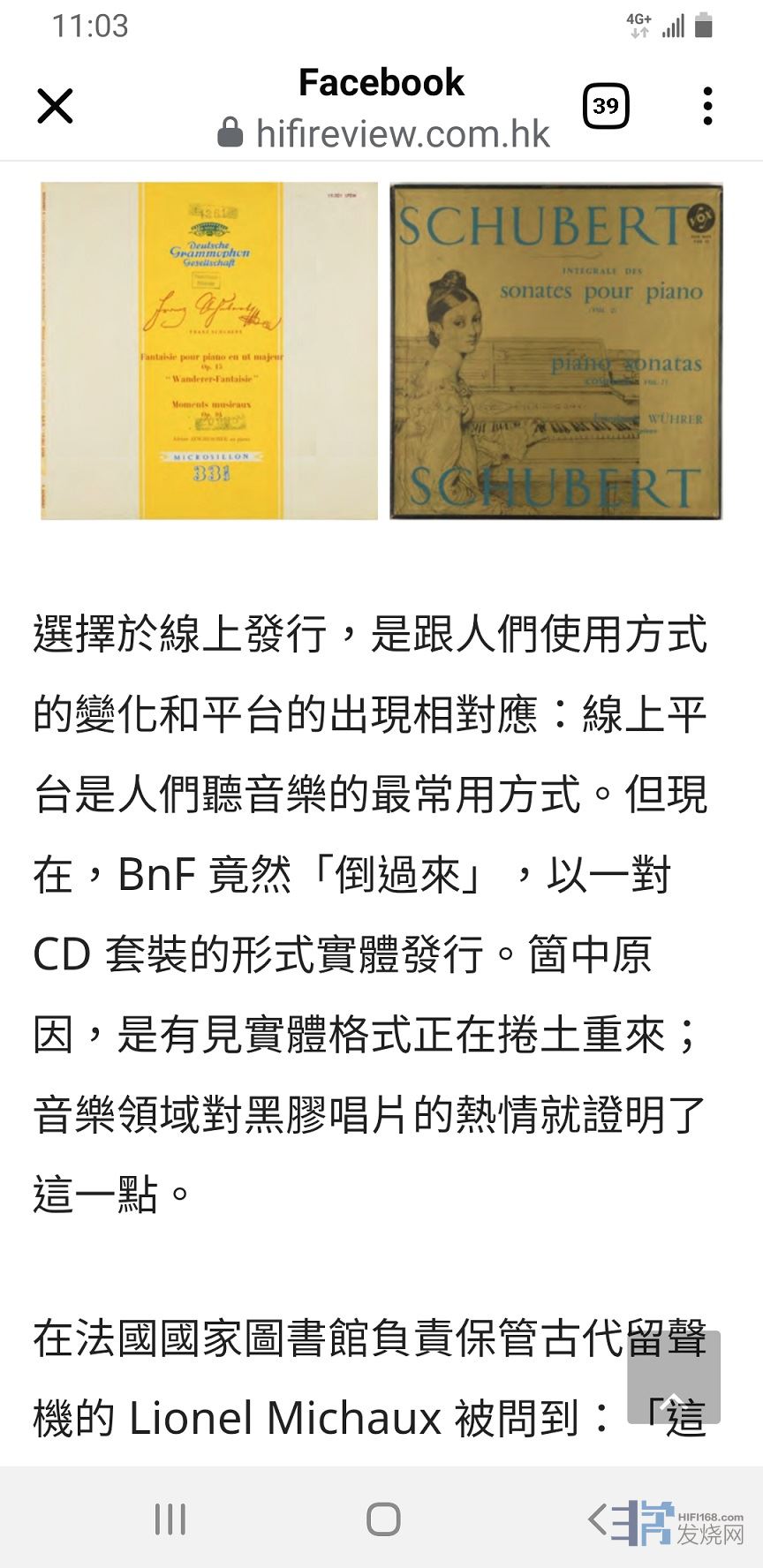The width and height of the screenshot is (763, 1568).
Task: Open the Schubert piano sonatas cover image
Action: coord(556,351)
